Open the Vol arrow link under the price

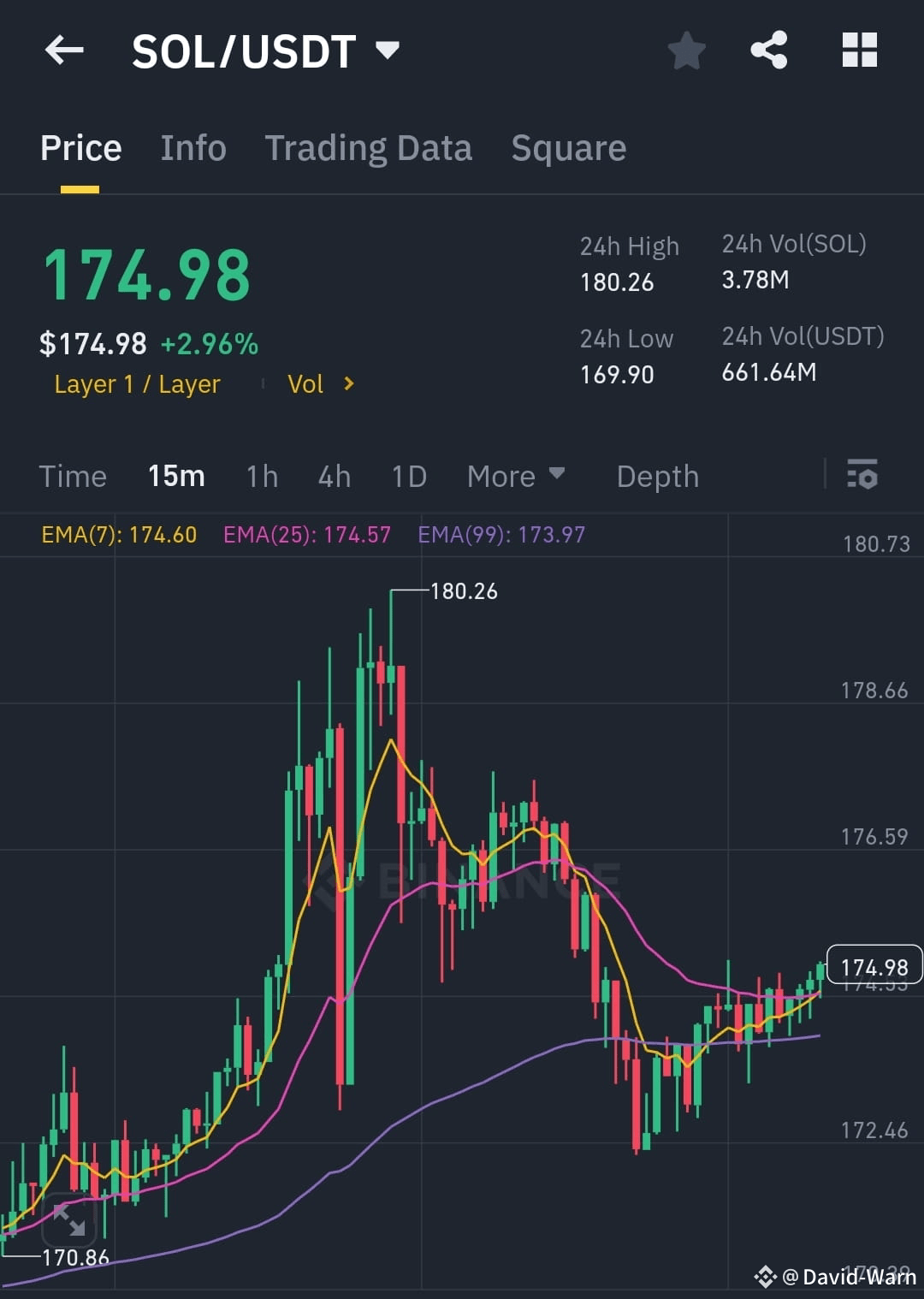pos(322,383)
